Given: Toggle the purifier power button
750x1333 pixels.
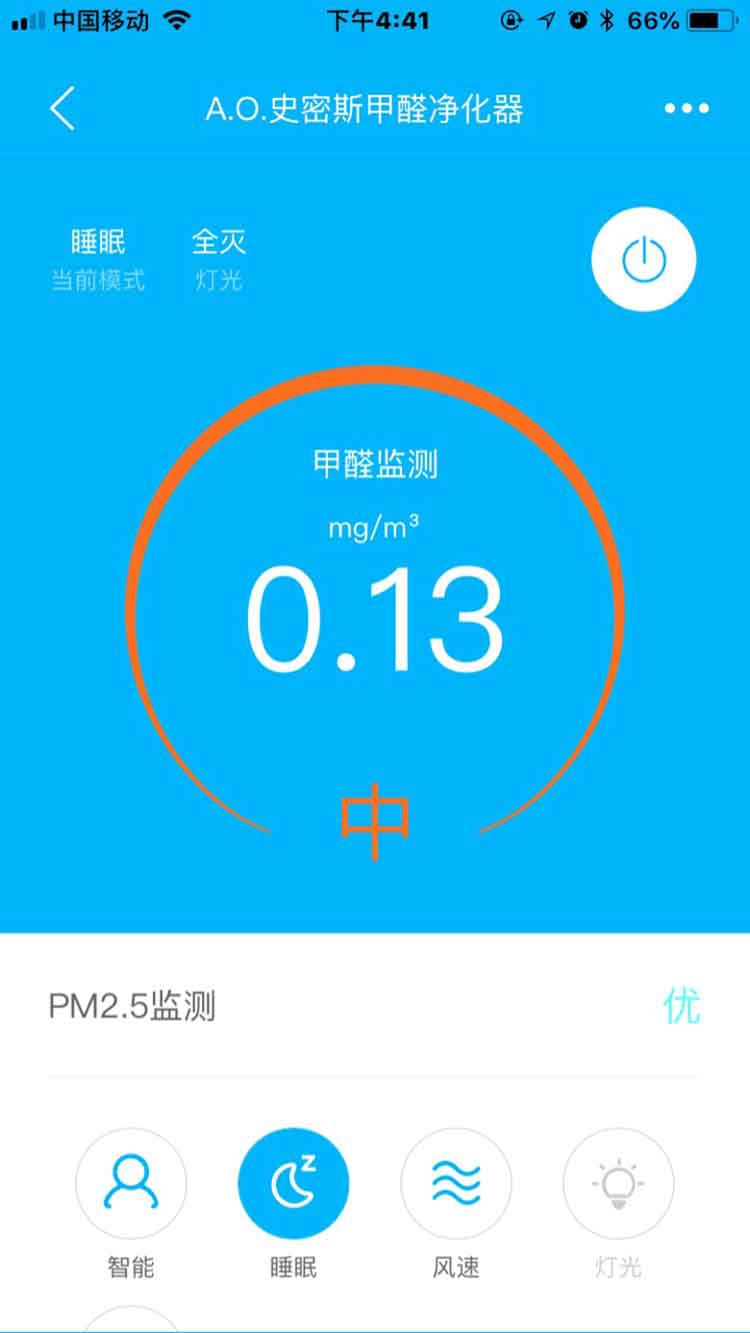Looking at the screenshot, I should (x=644, y=260).
